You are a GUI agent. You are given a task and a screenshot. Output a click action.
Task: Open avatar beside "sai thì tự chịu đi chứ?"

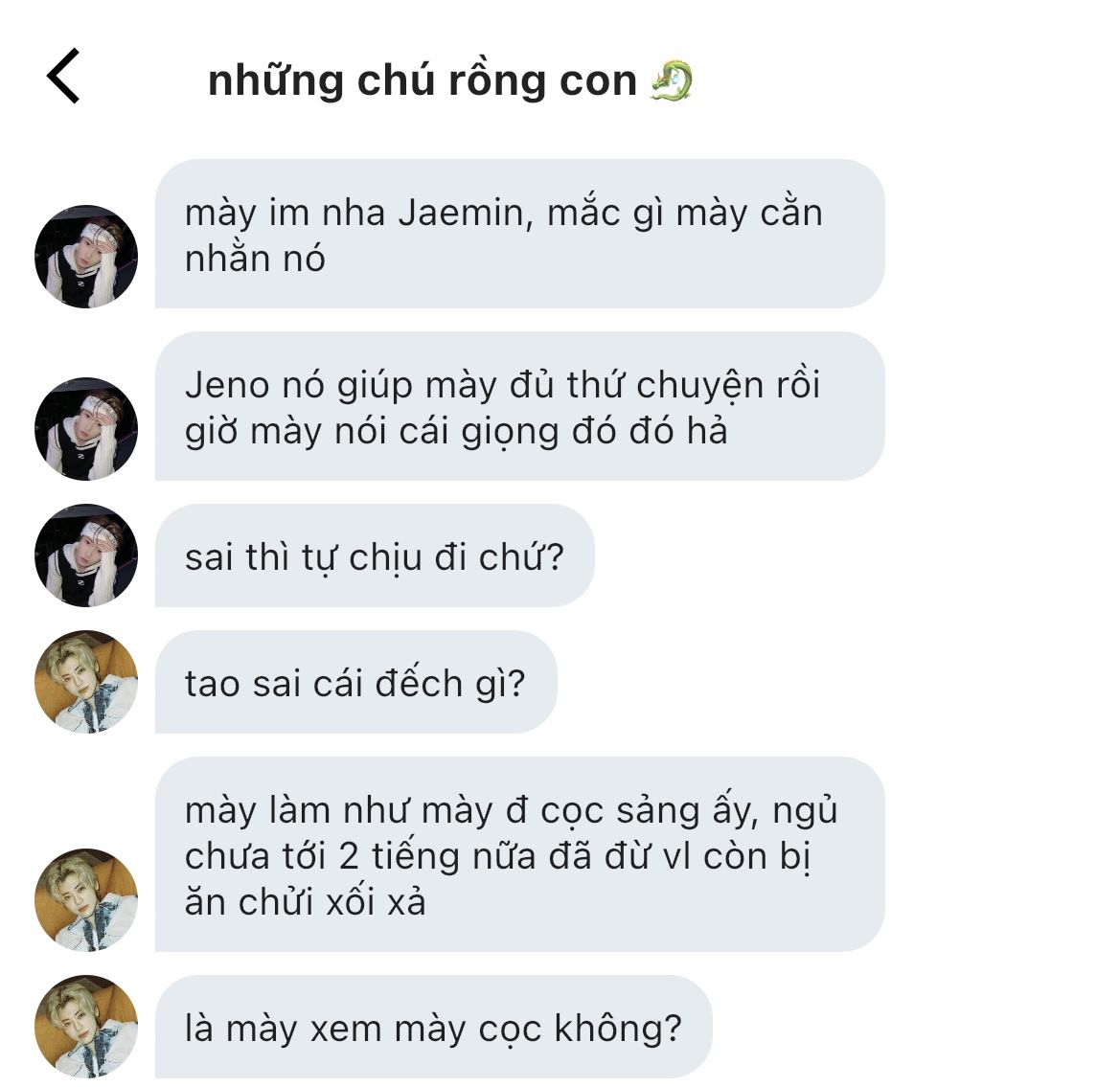(x=86, y=555)
